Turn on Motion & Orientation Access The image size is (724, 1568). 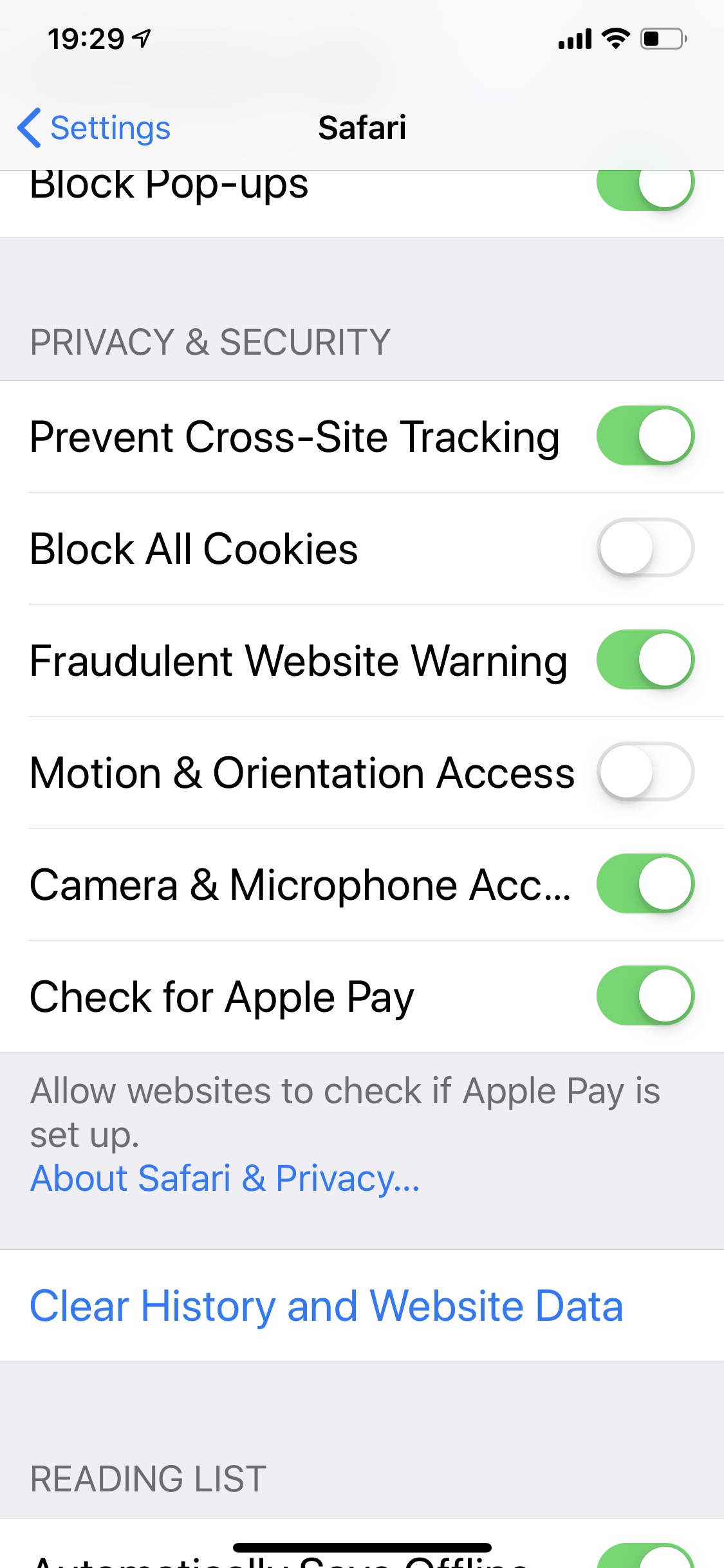(645, 772)
